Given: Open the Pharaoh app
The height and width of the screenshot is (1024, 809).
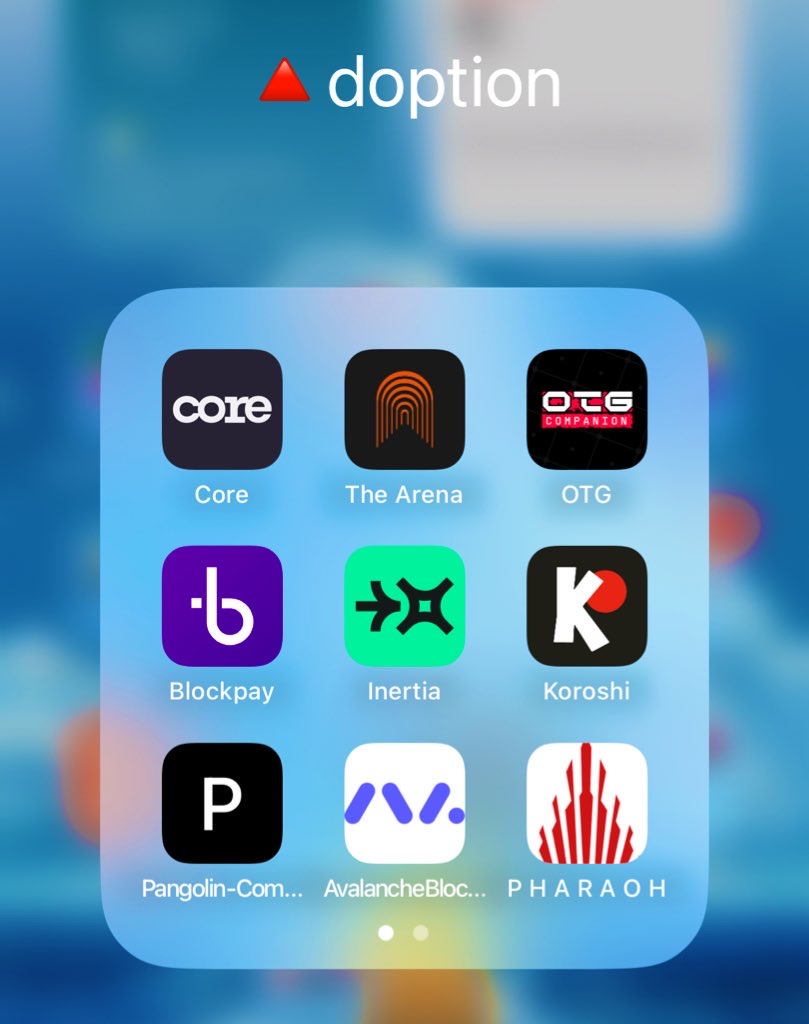Looking at the screenshot, I should tap(587, 803).
